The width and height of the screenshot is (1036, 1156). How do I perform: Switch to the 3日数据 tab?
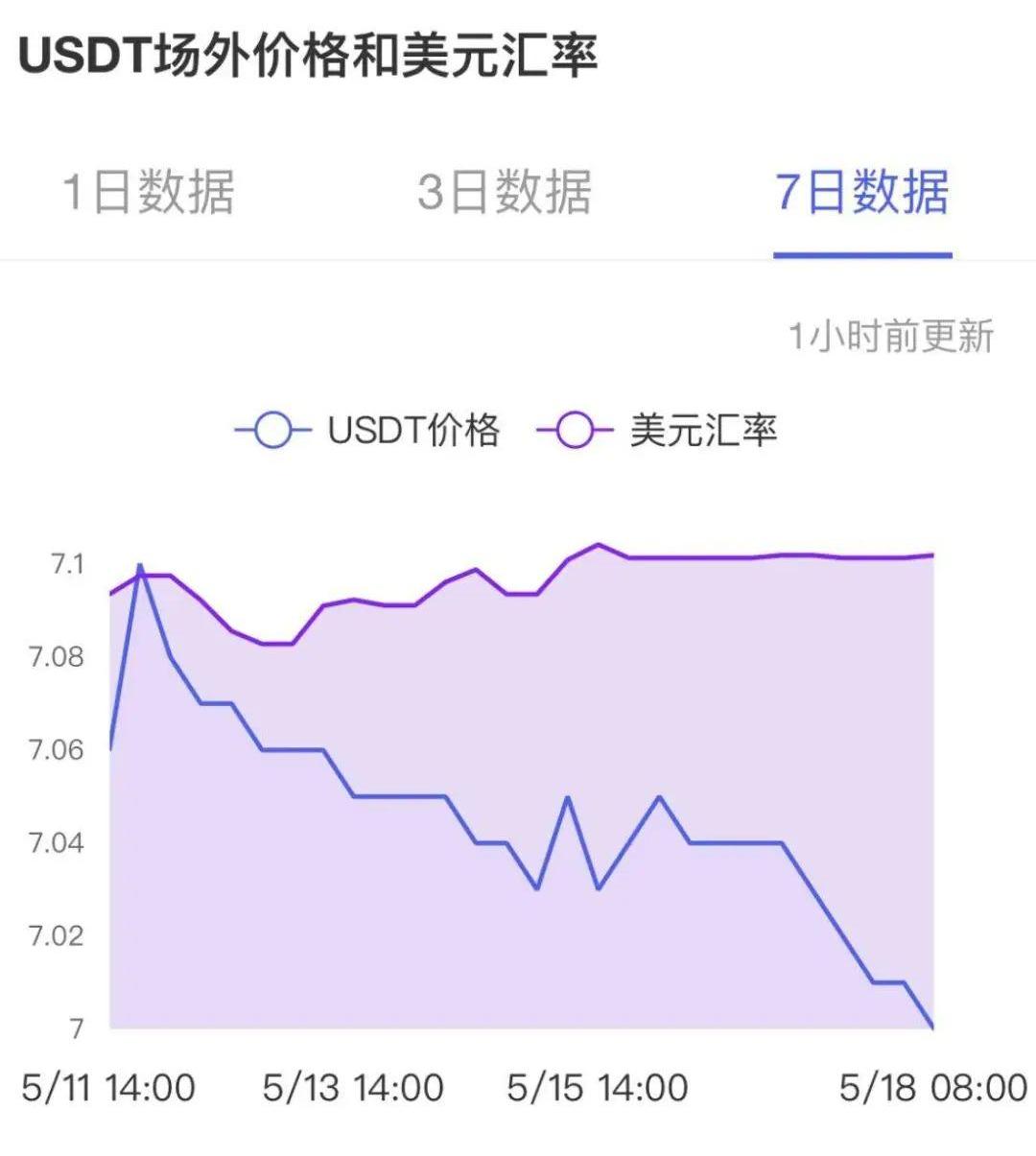pos(505,192)
